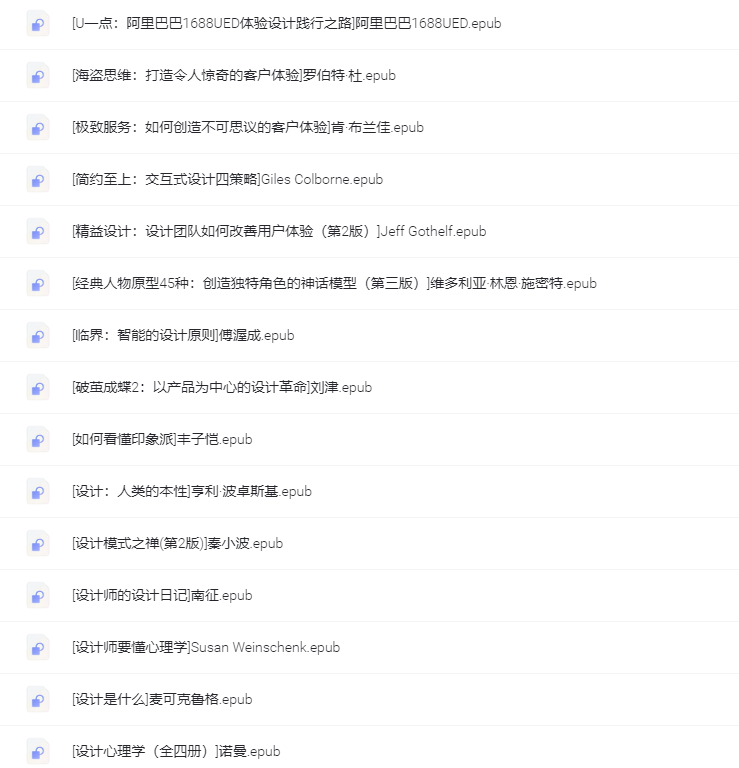
Task: Open the 简约至上：交互式设计四策略 file
Action: pos(226,179)
